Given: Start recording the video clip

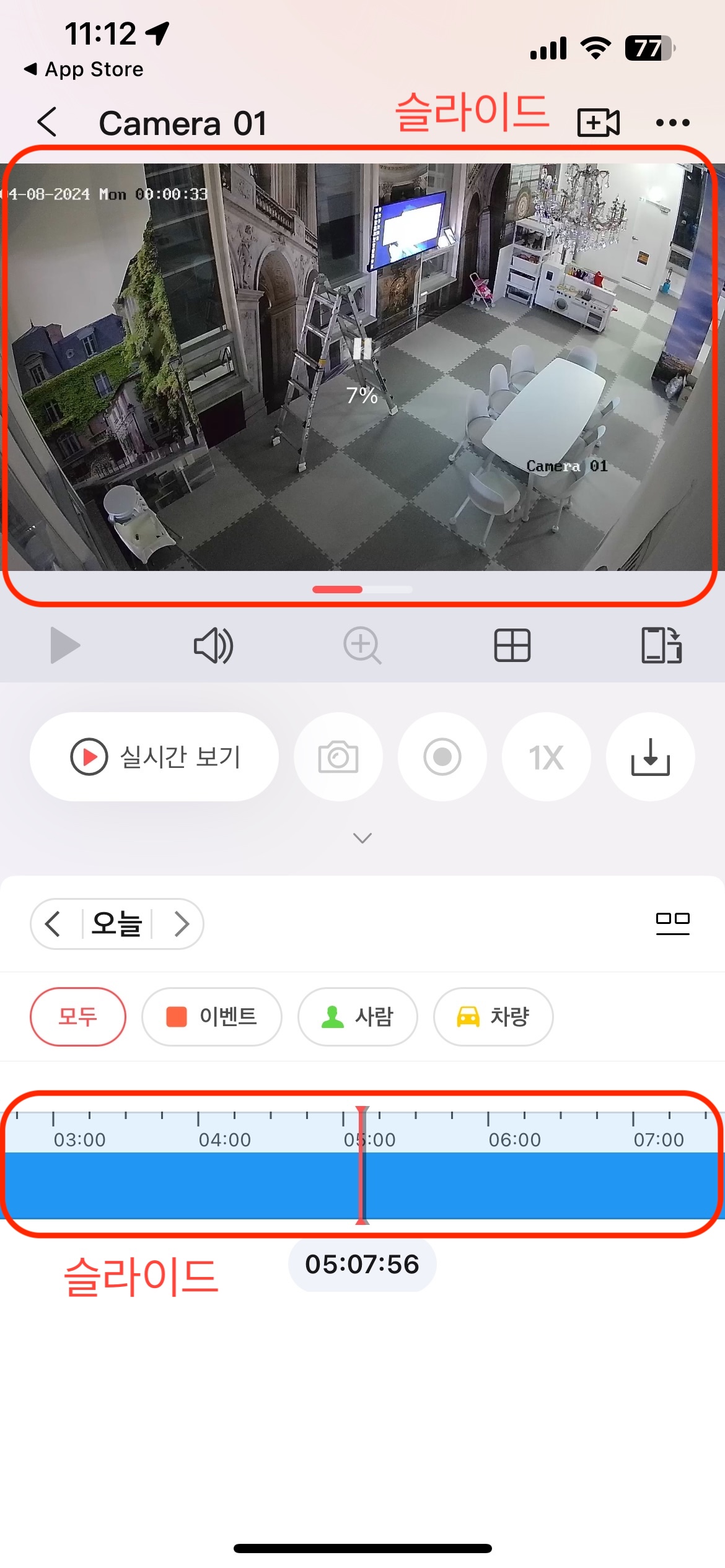Looking at the screenshot, I should pos(442,757).
